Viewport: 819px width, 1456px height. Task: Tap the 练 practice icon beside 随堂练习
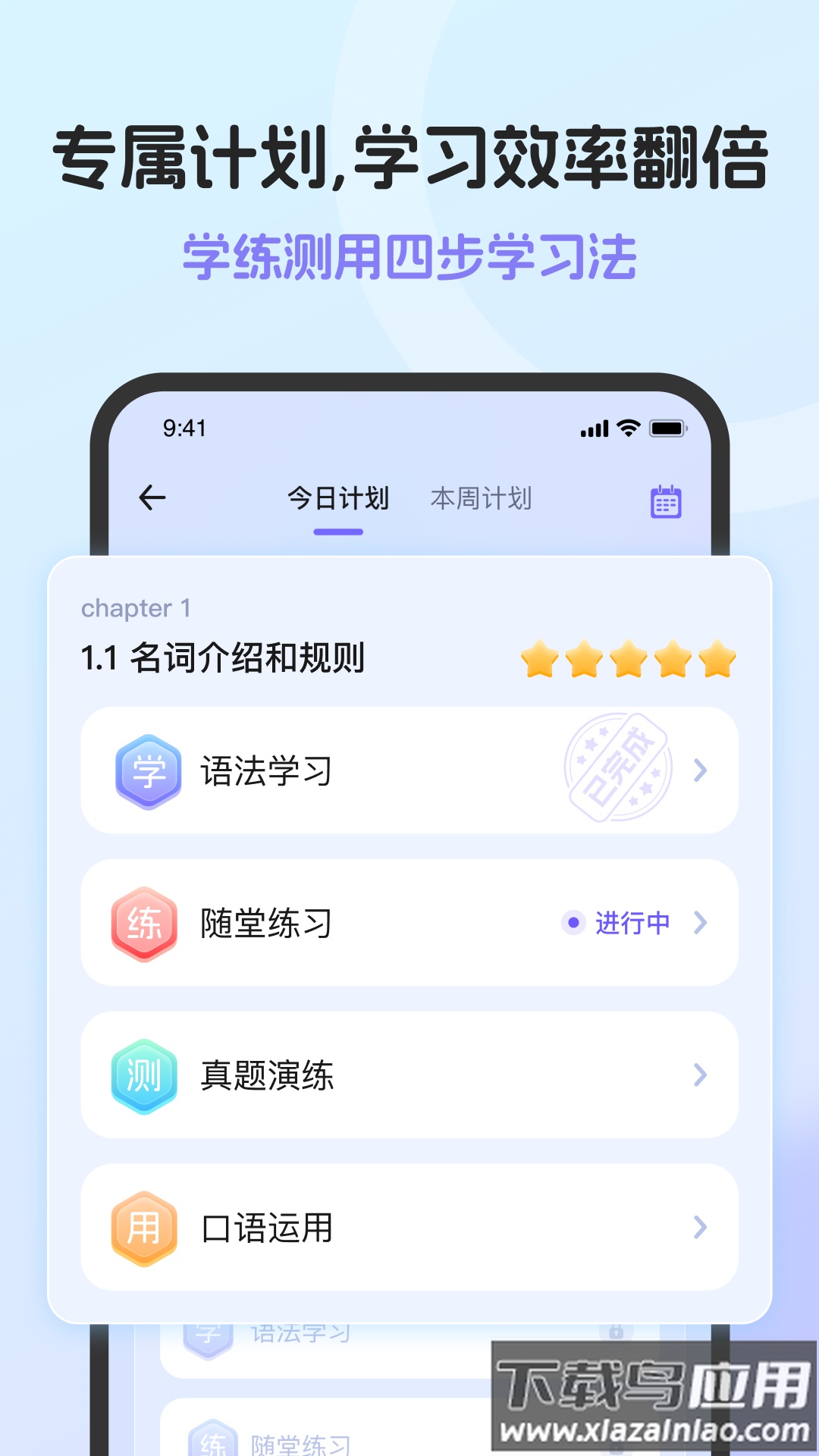pyautogui.click(x=146, y=922)
